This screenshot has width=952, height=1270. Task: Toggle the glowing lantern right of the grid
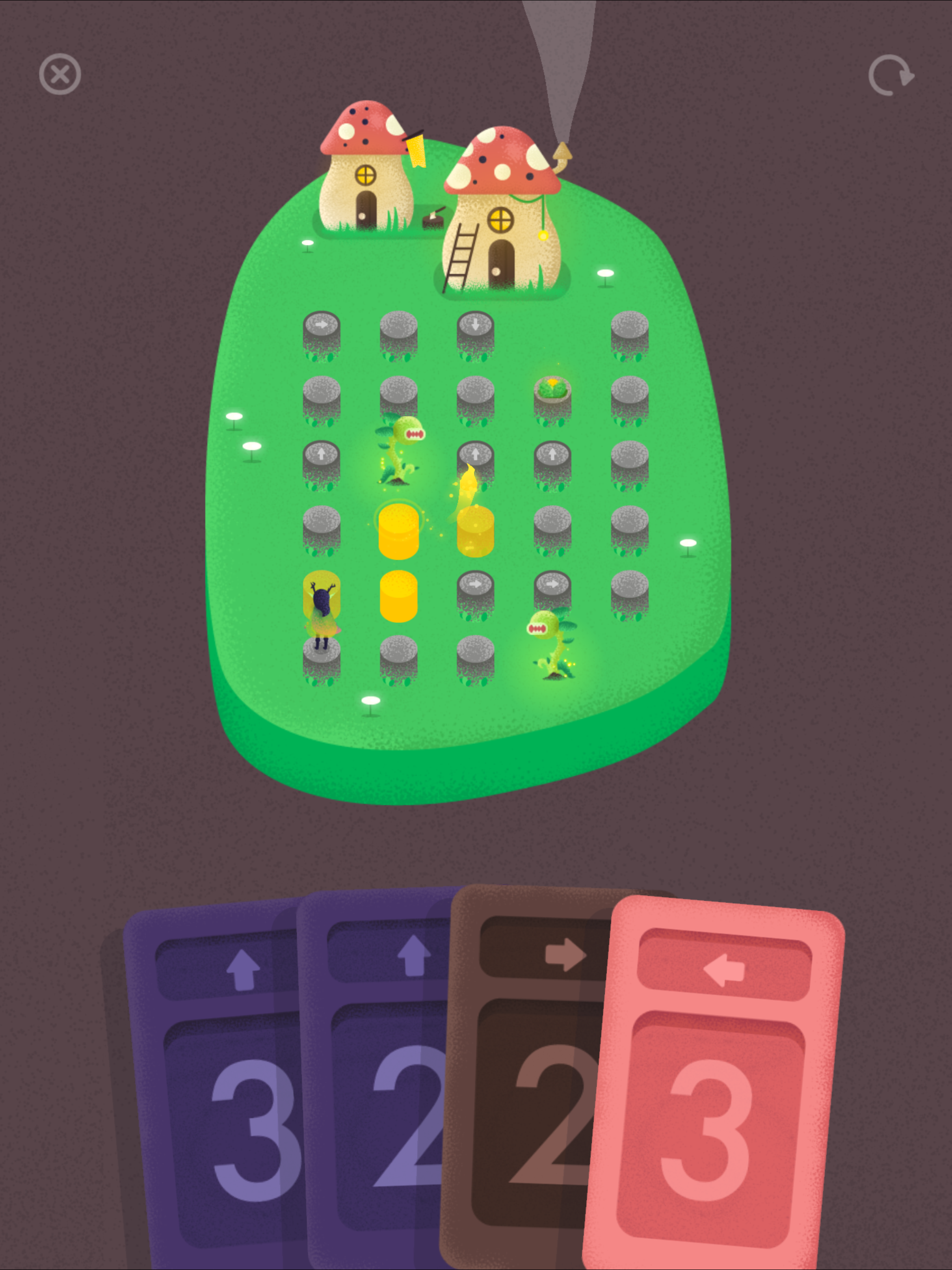pos(688,542)
